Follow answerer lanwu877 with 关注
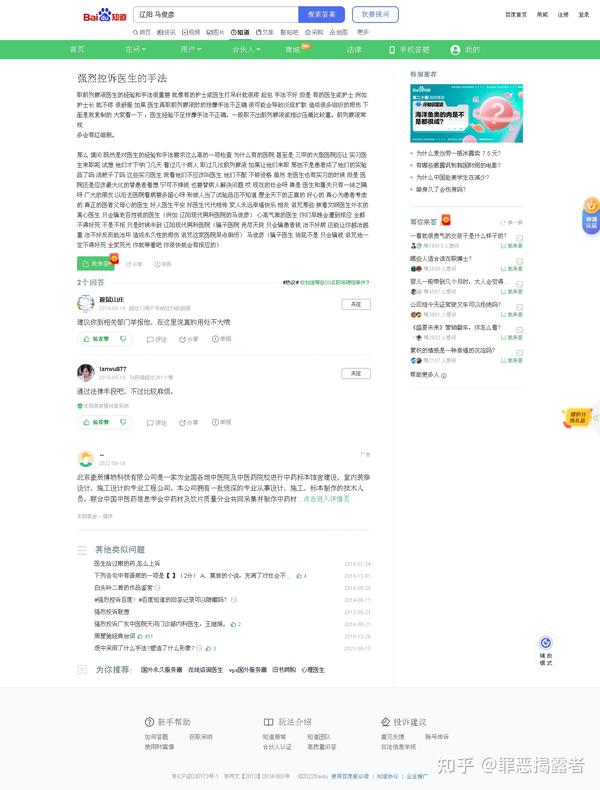 (355, 373)
